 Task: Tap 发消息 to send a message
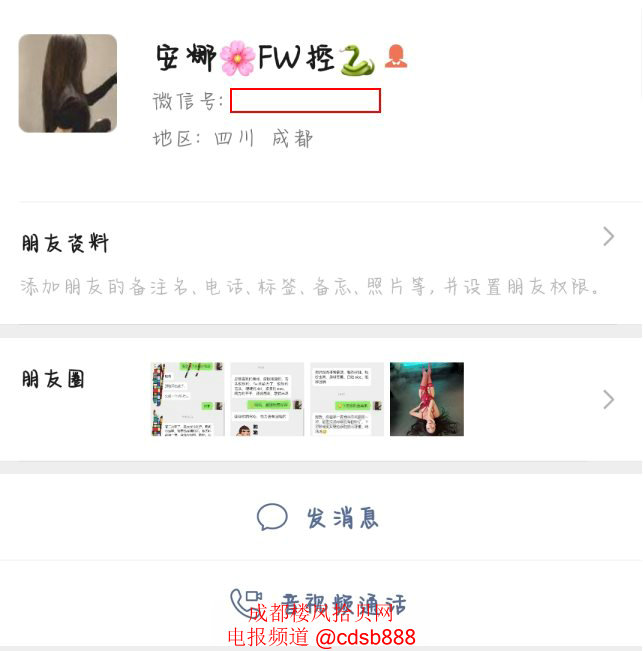[320, 517]
